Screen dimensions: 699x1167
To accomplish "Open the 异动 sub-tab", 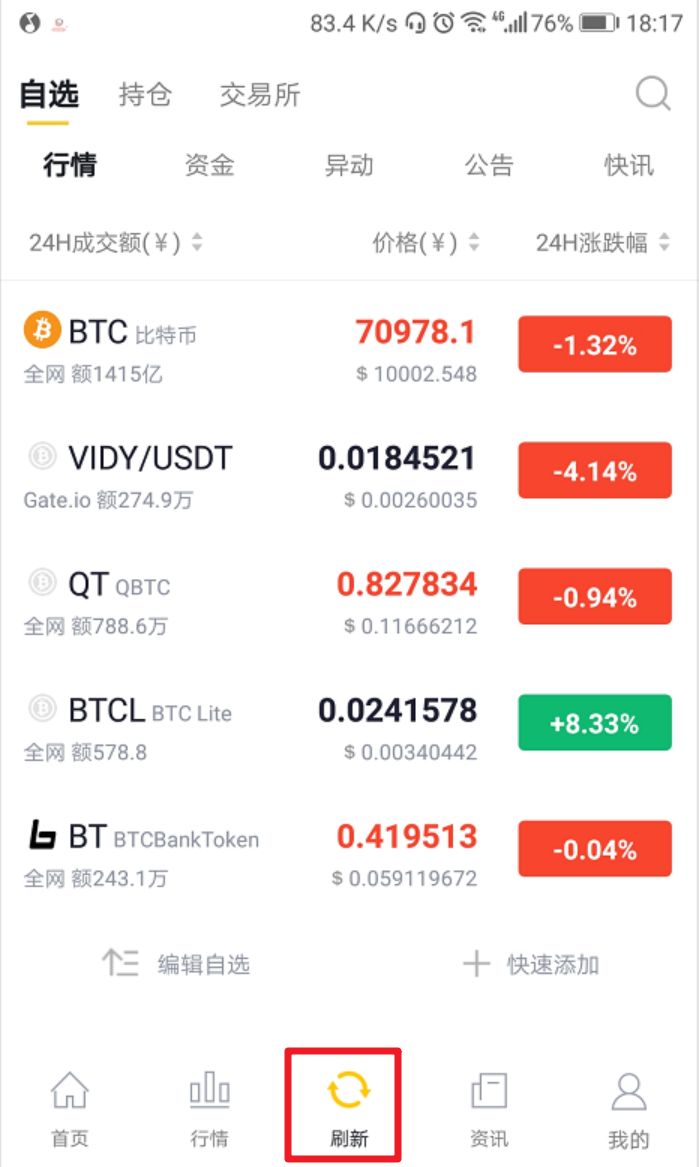I will point(349,165).
